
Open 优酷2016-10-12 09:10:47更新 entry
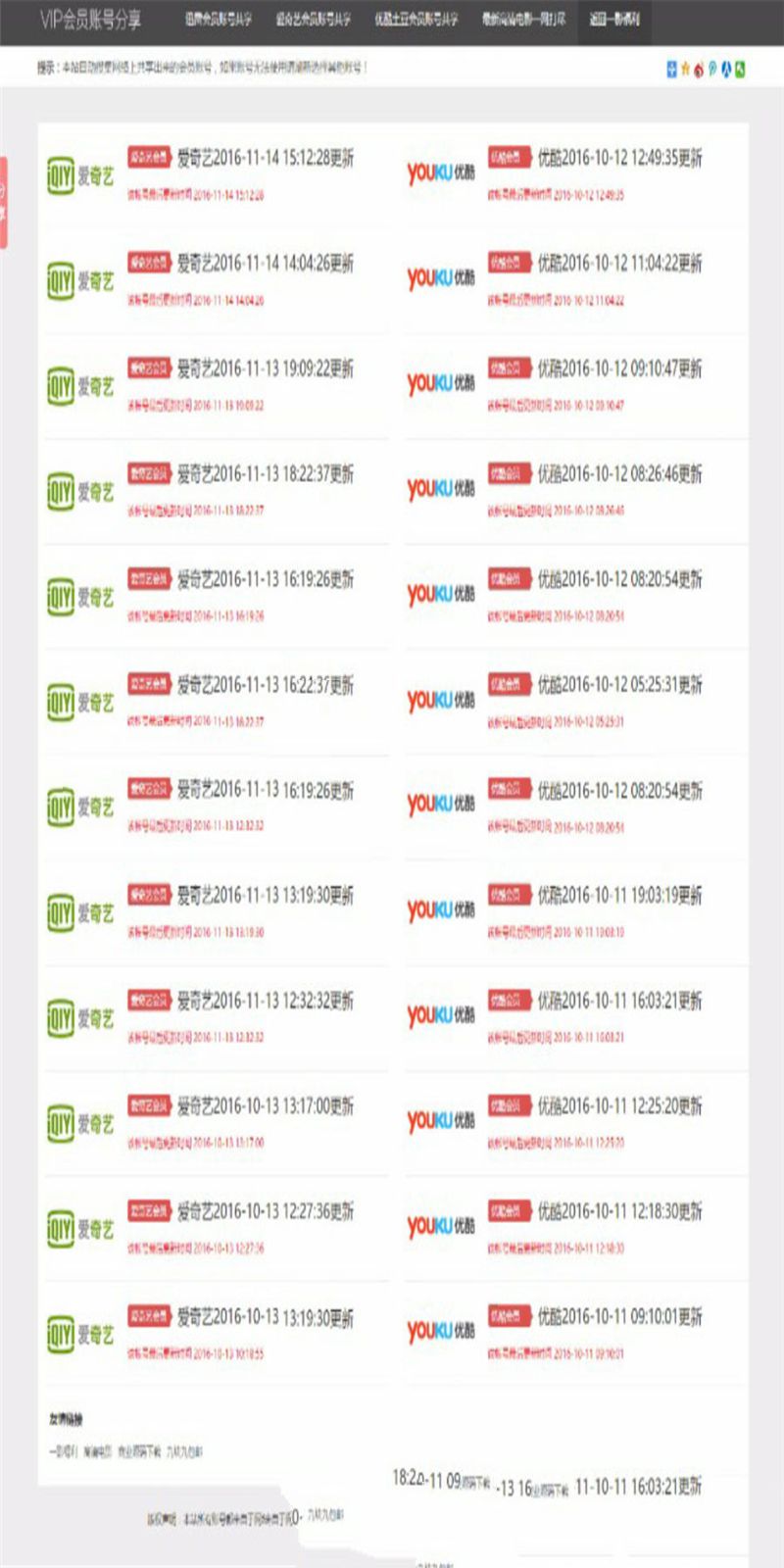pos(619,368)
